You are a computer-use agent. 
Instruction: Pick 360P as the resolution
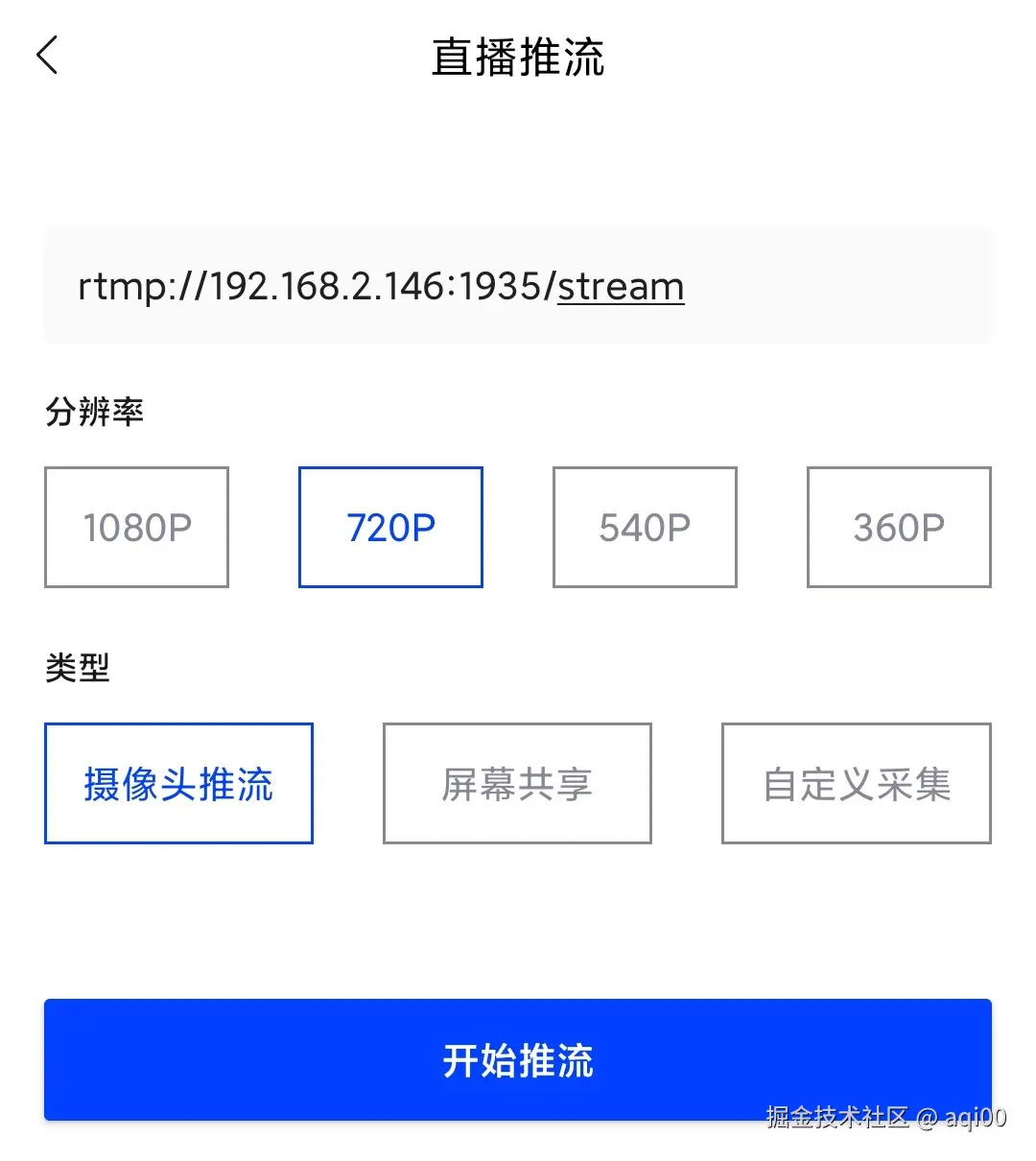coord(899,528)
